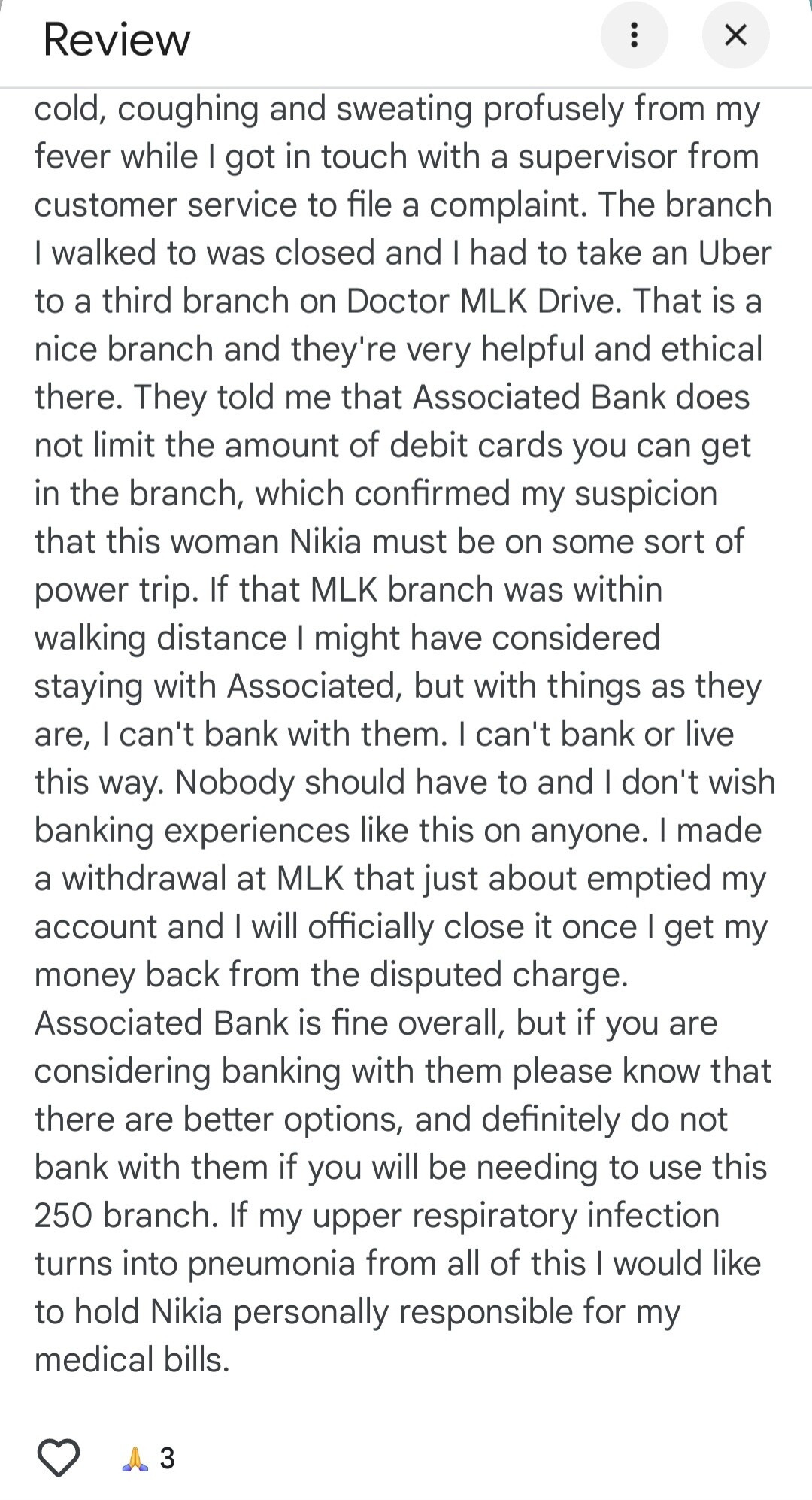Close the Review panel
Screen dimensions: 812x1500
735,35
